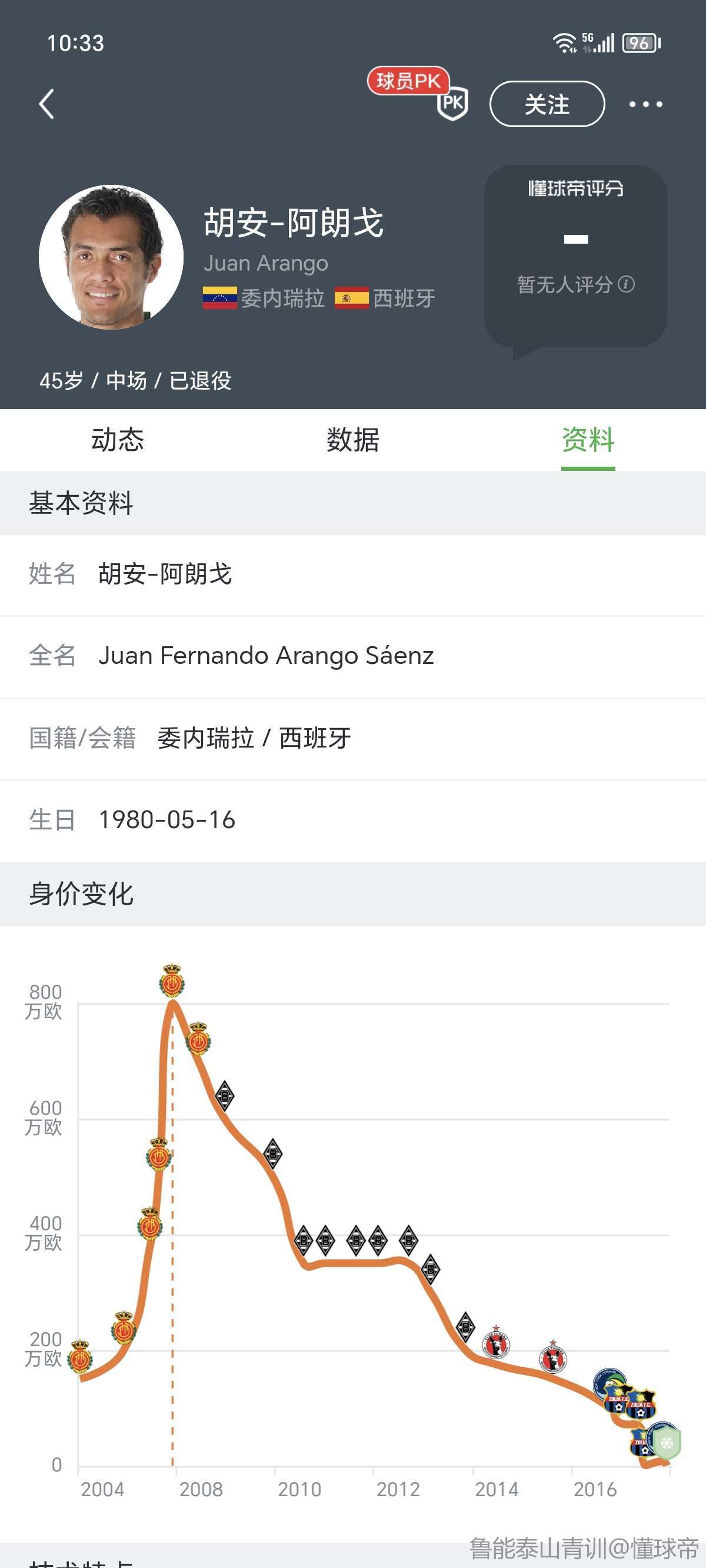This screenshot has width=706, height=1568.
Task: Open the 球员PK comparison shield
Action: point(452,104)
